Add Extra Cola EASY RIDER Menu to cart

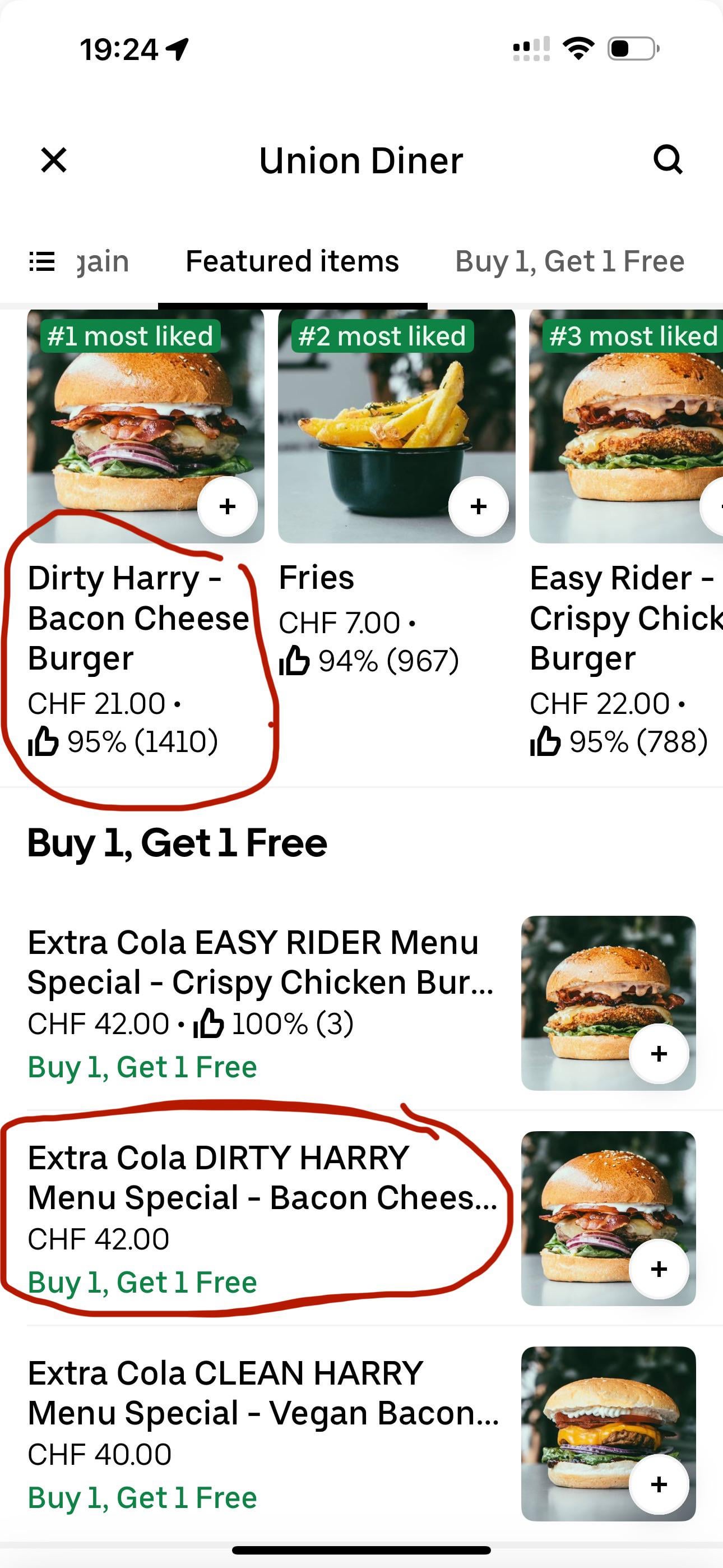coord(659,1054)
